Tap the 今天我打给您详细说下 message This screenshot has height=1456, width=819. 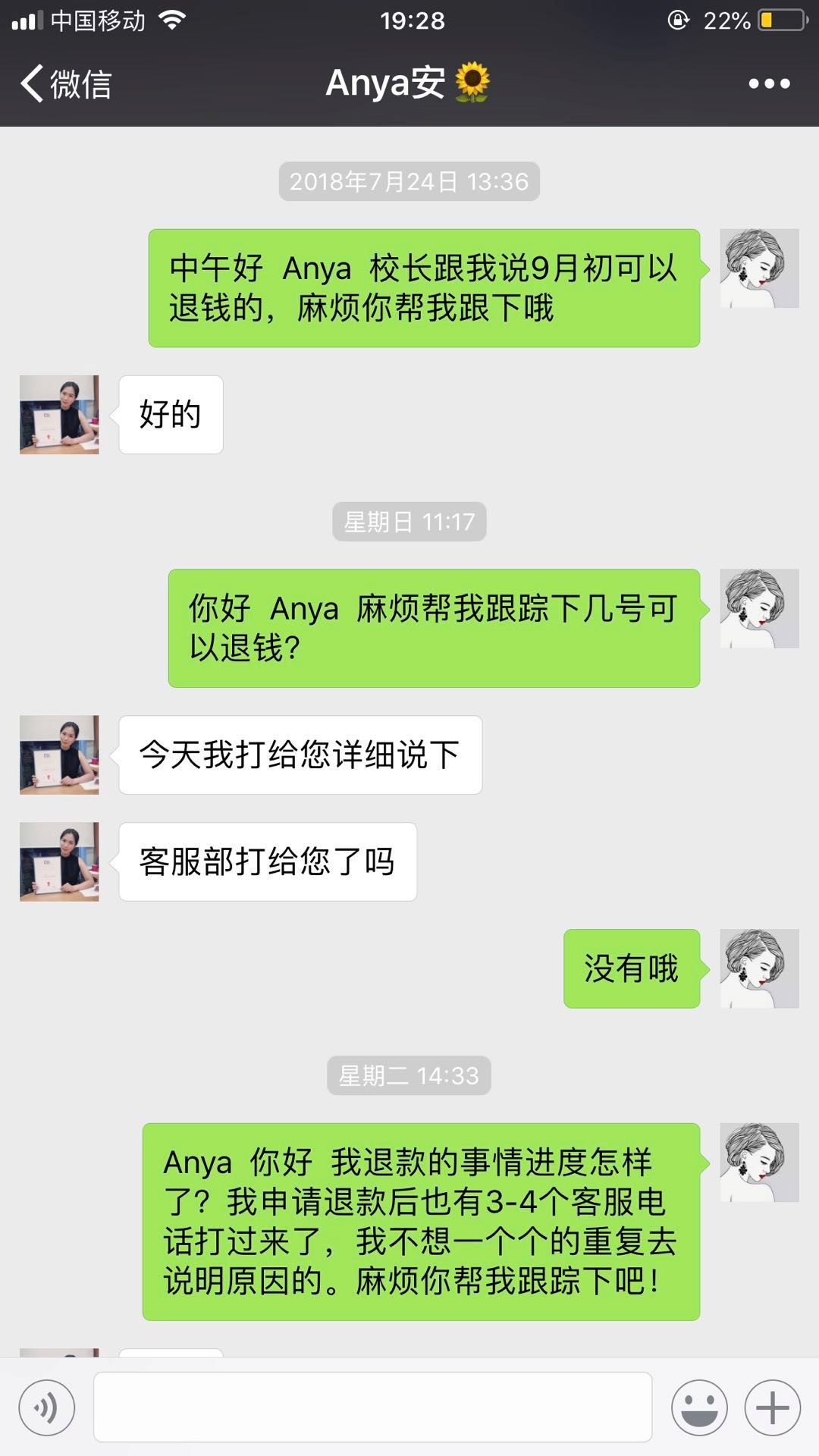pos(300,755)
